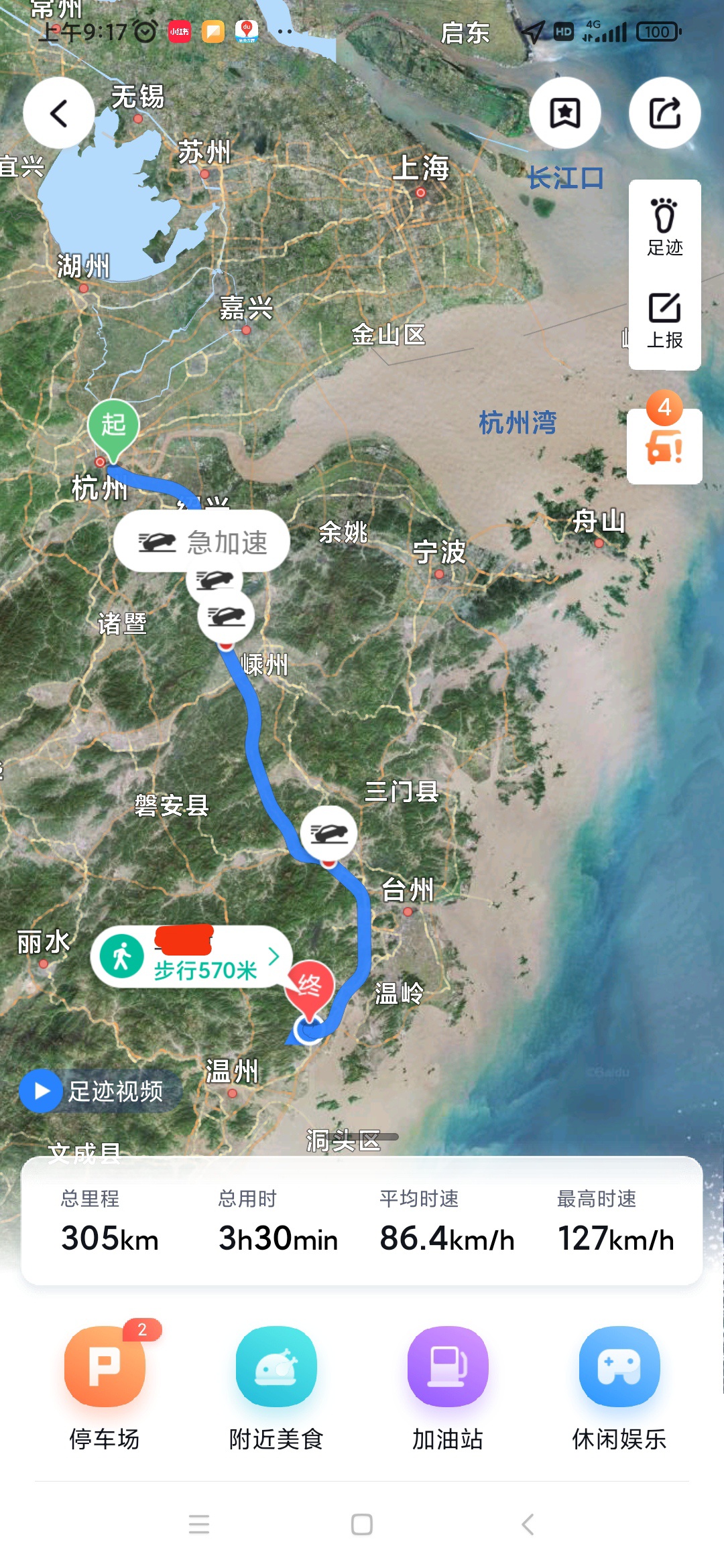
Task: Open walking 570米 route card
Action: [x=191, y=957]
